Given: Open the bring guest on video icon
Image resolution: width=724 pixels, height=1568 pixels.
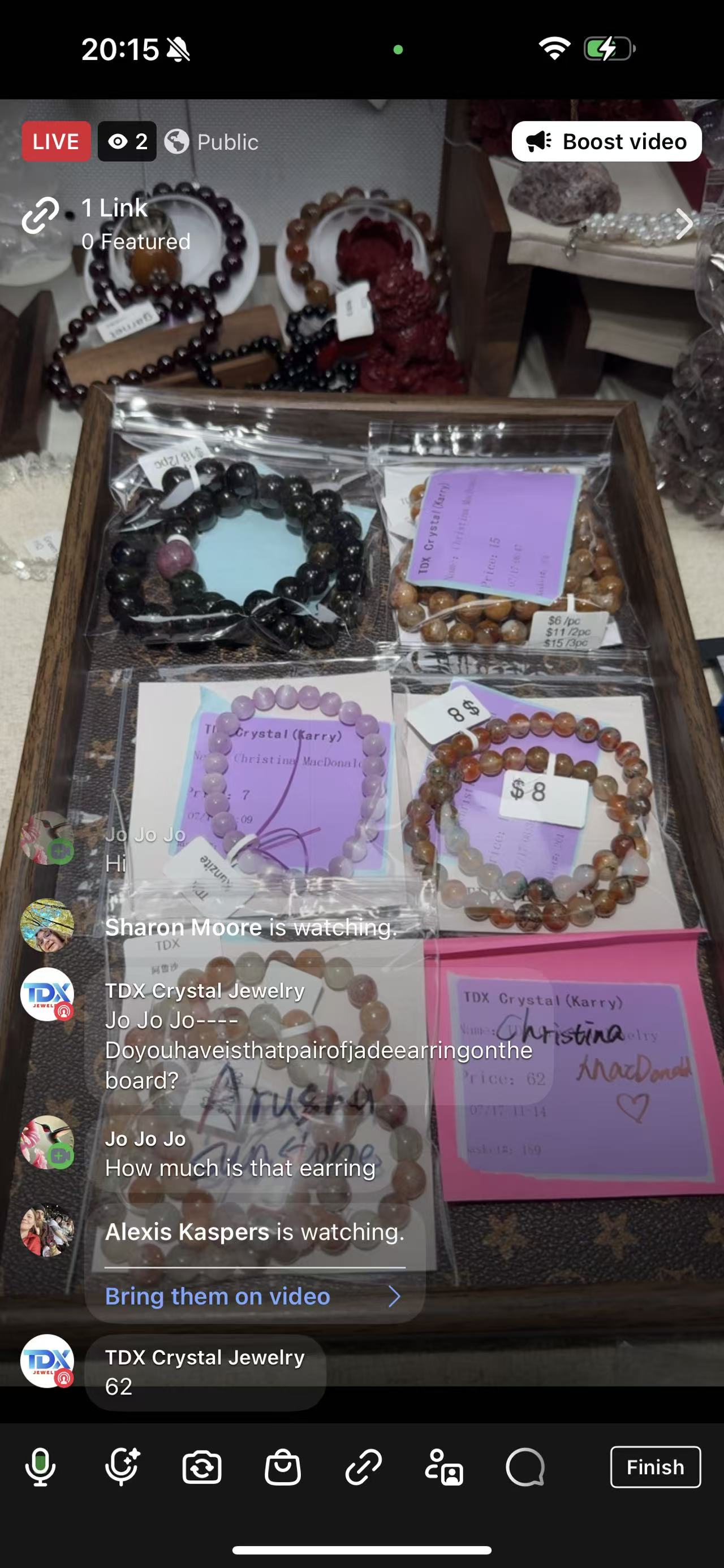Looking at the screenshot, I should (444, 1467).
